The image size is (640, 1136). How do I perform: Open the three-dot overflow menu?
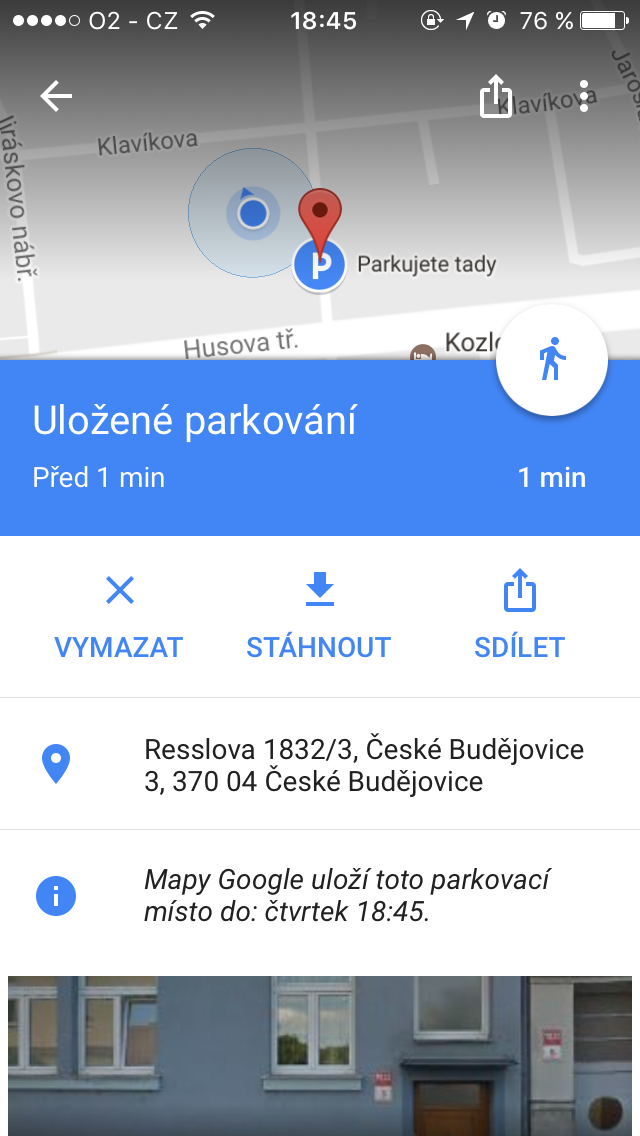(x=584, y=96)
